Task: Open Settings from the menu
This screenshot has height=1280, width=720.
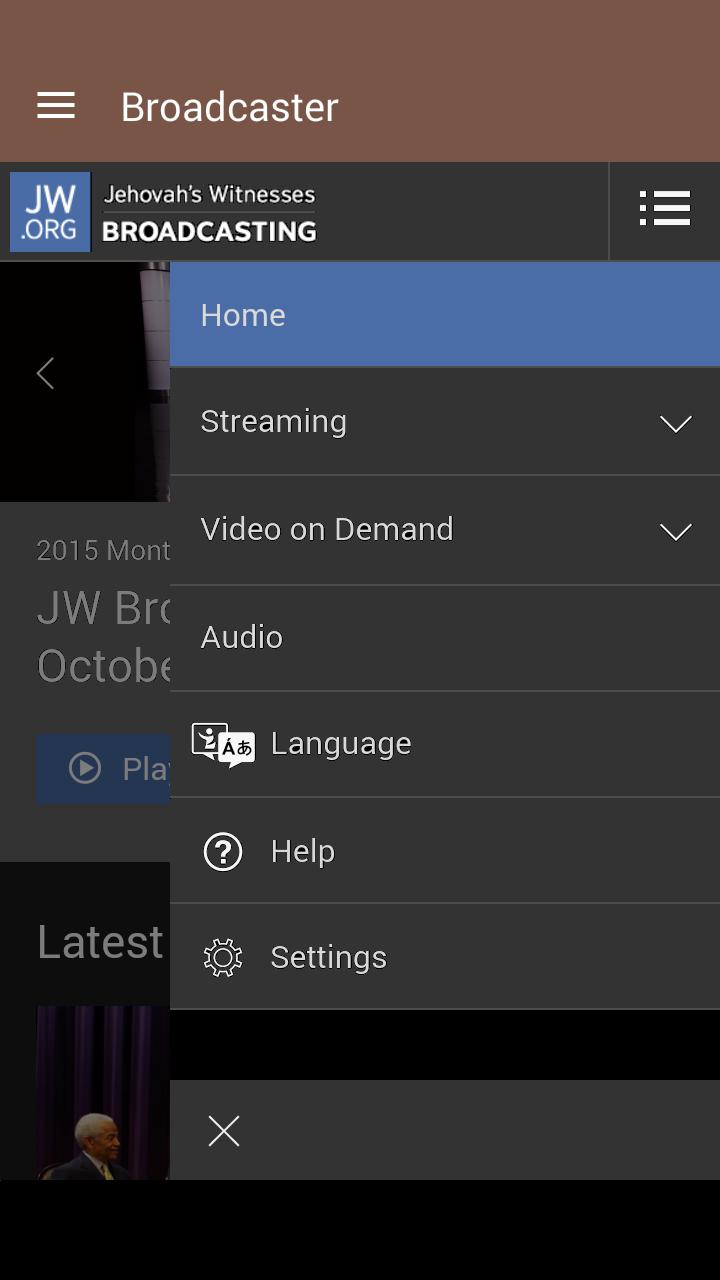Action: 328,956
